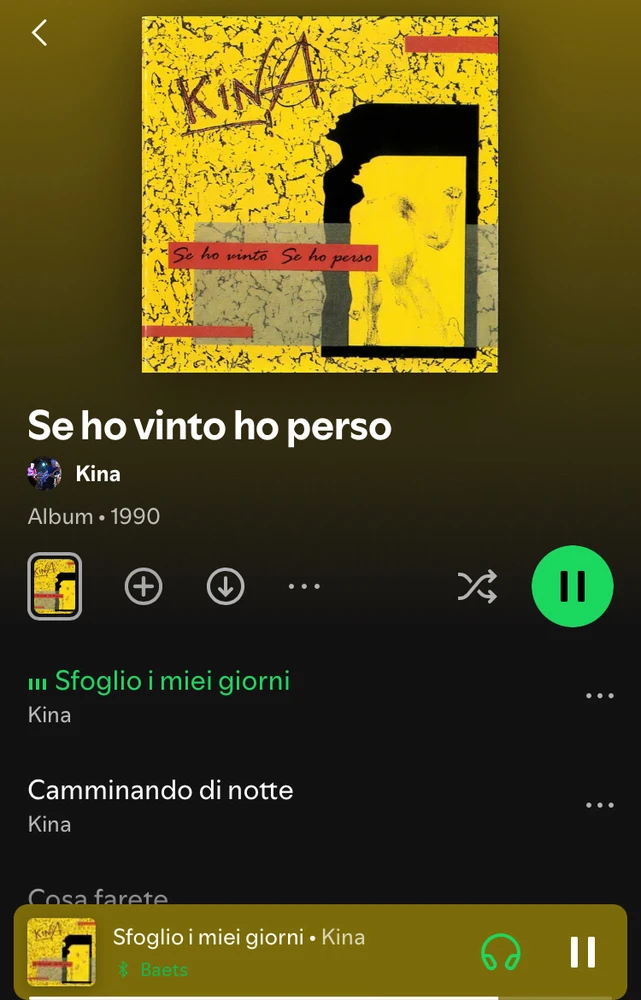641x1000 pixels.
Task: Toggle shuffle for this album
Action: tap(477, 587)
